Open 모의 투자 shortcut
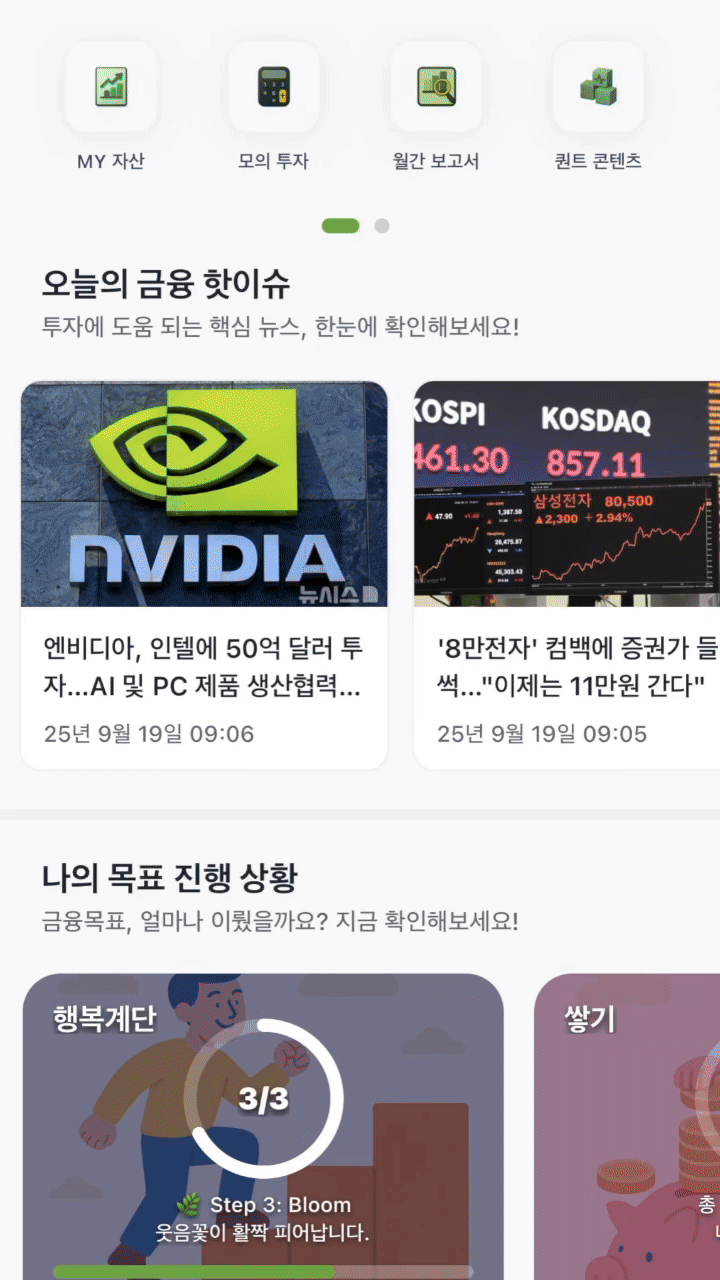 [x=273, y=88]
